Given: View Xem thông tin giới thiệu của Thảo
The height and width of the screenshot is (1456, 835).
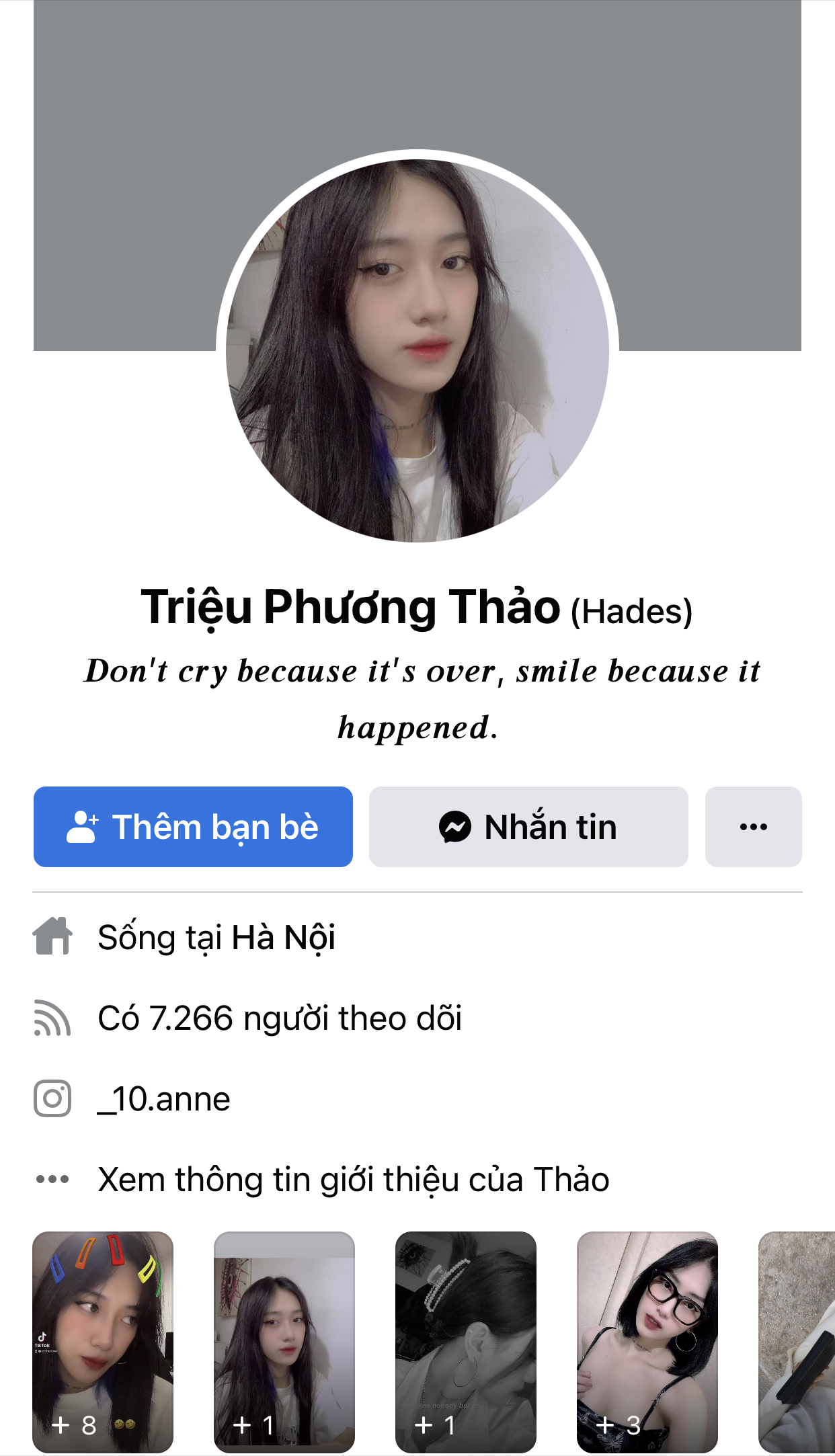Looking at the screenshot, I should tap(354, 1180).
